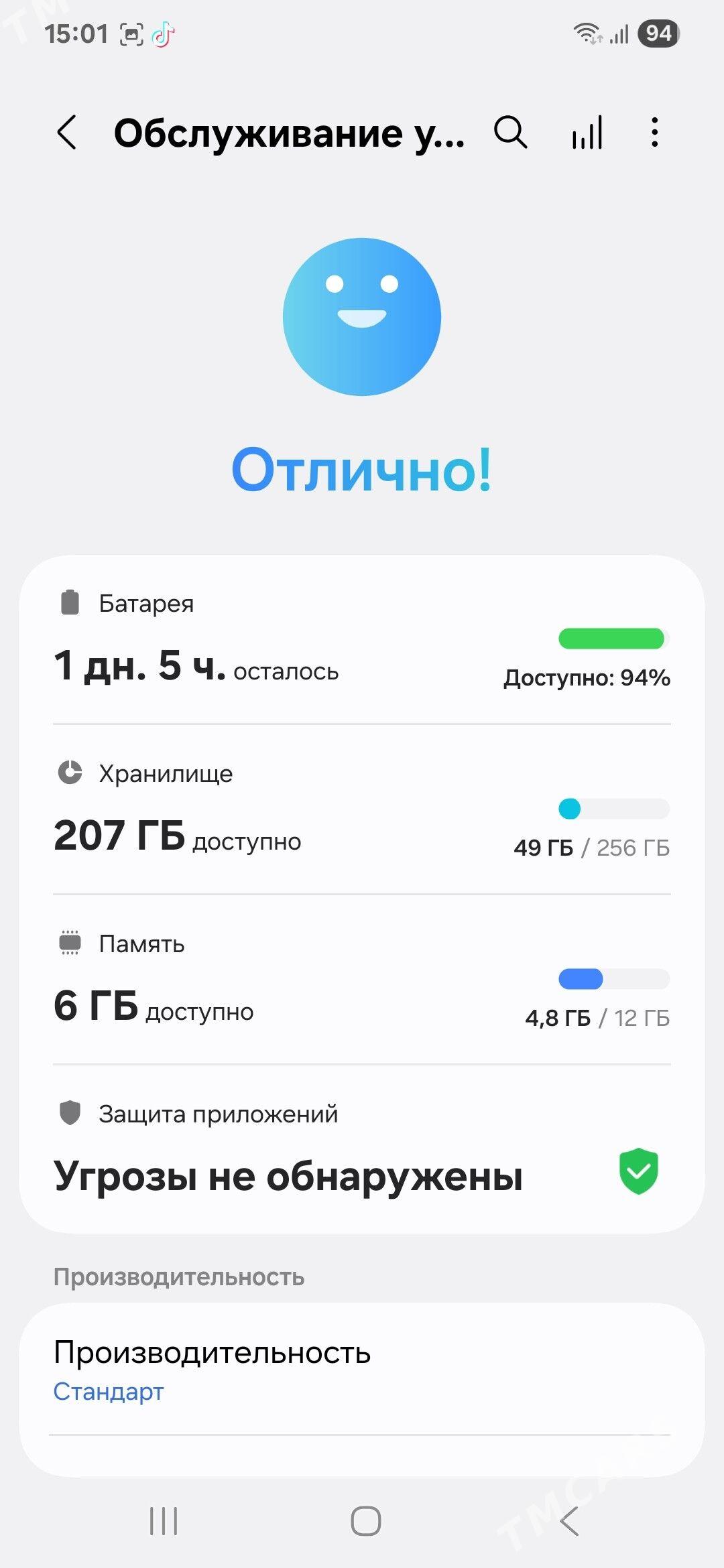Go back from Device care screen
This screenshot has width=724, height=1568.
pyautogui.click(x=67, y=132)
